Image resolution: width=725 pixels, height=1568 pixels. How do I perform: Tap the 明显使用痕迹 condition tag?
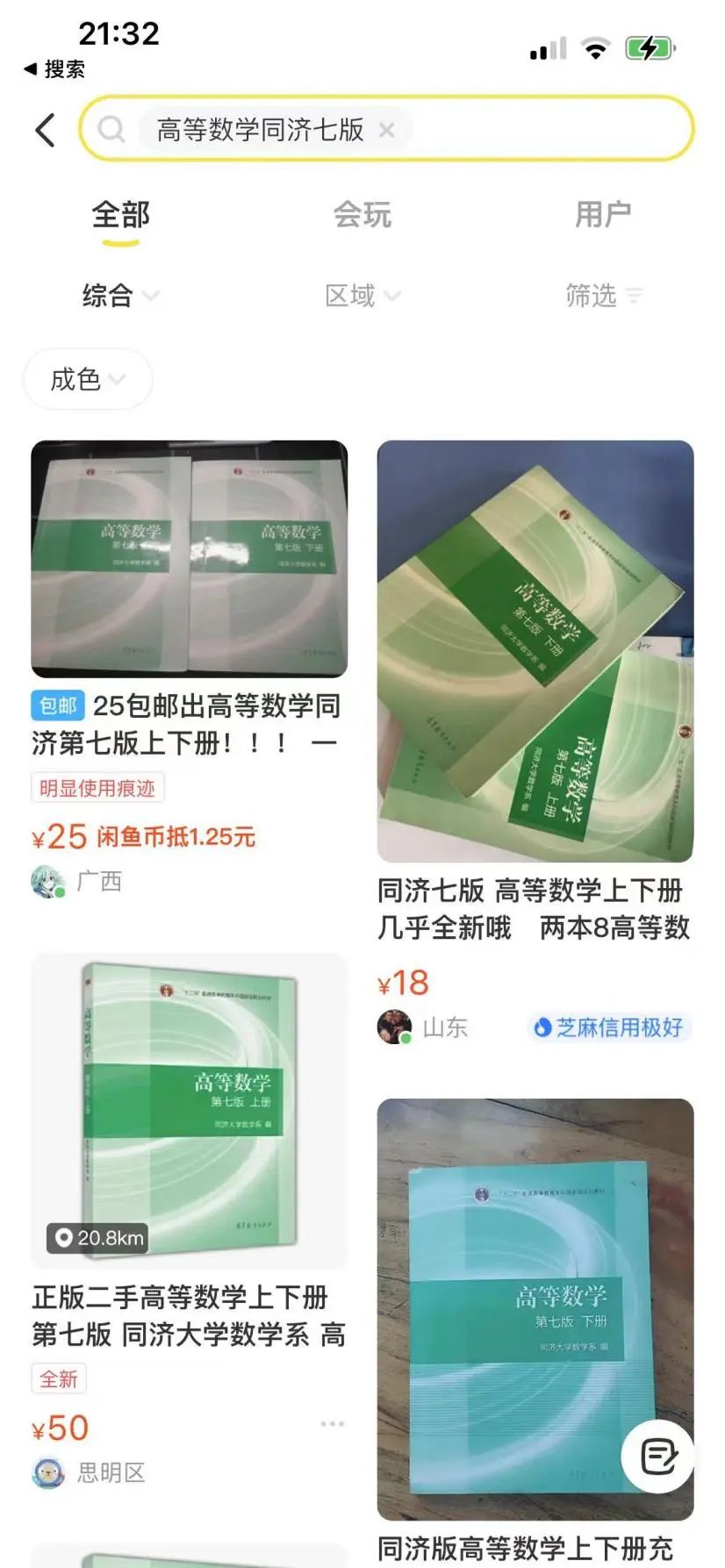pyautogui.click(x=96, y=788)
